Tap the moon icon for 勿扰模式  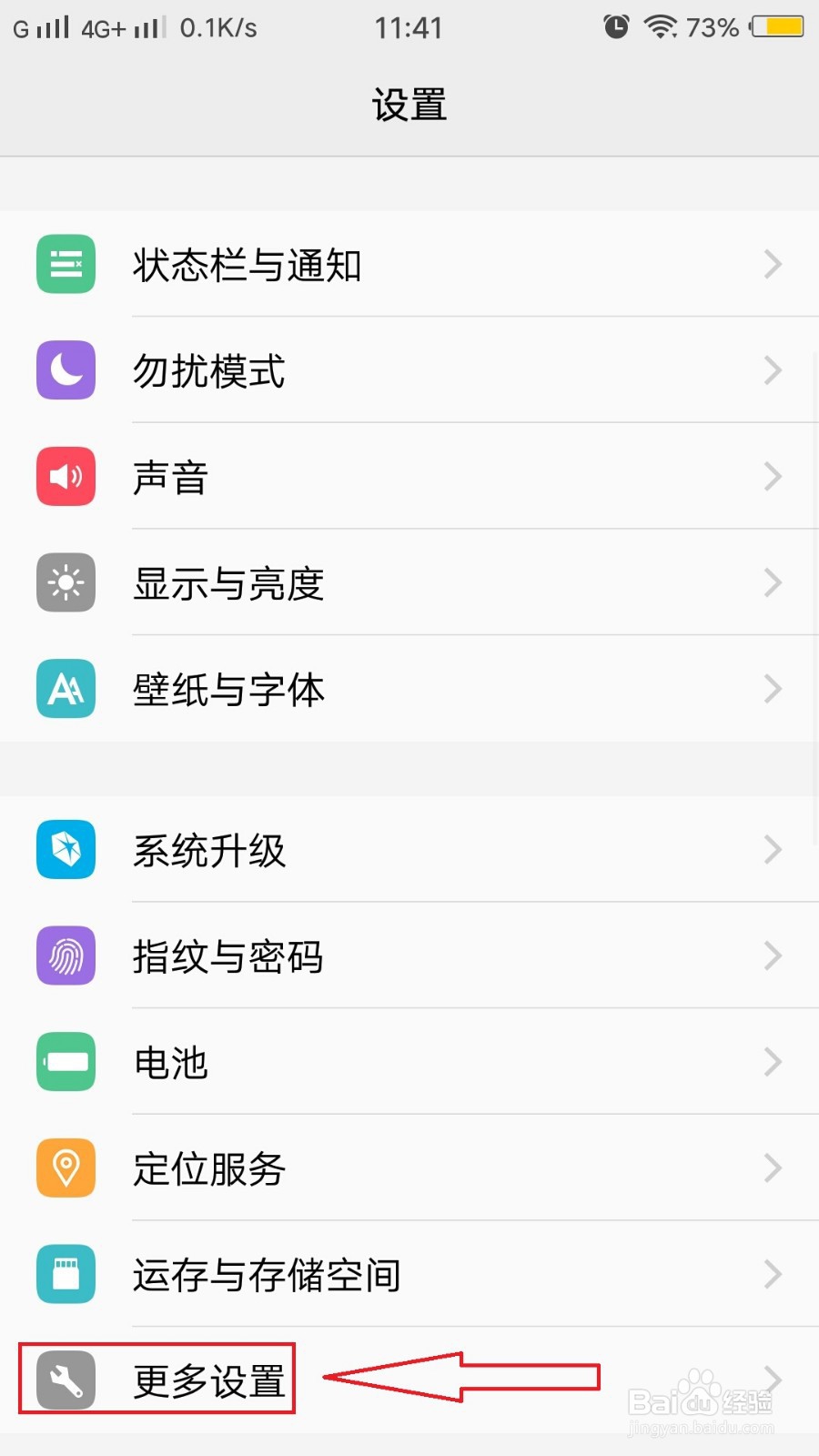65,370
